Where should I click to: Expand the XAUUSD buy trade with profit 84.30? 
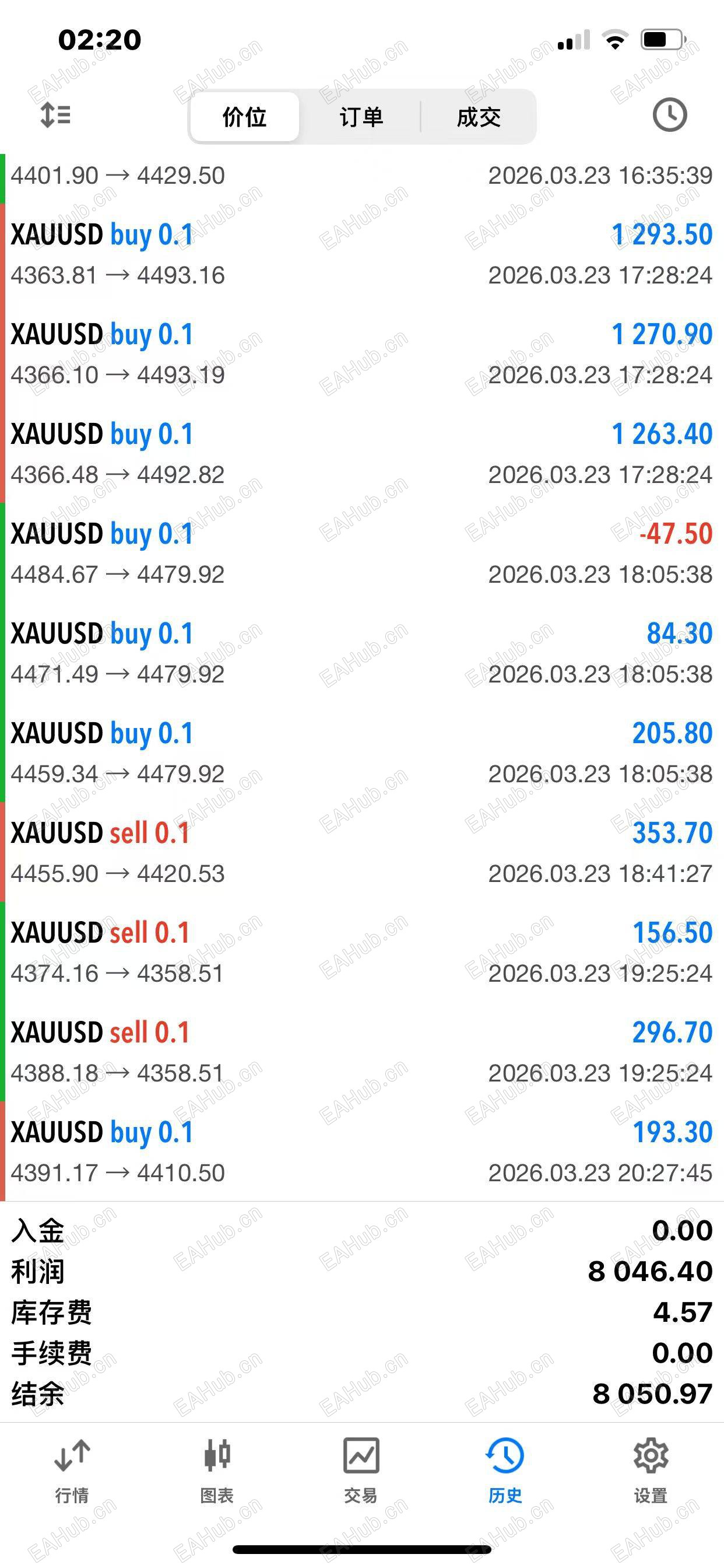[x=361, y=654]
